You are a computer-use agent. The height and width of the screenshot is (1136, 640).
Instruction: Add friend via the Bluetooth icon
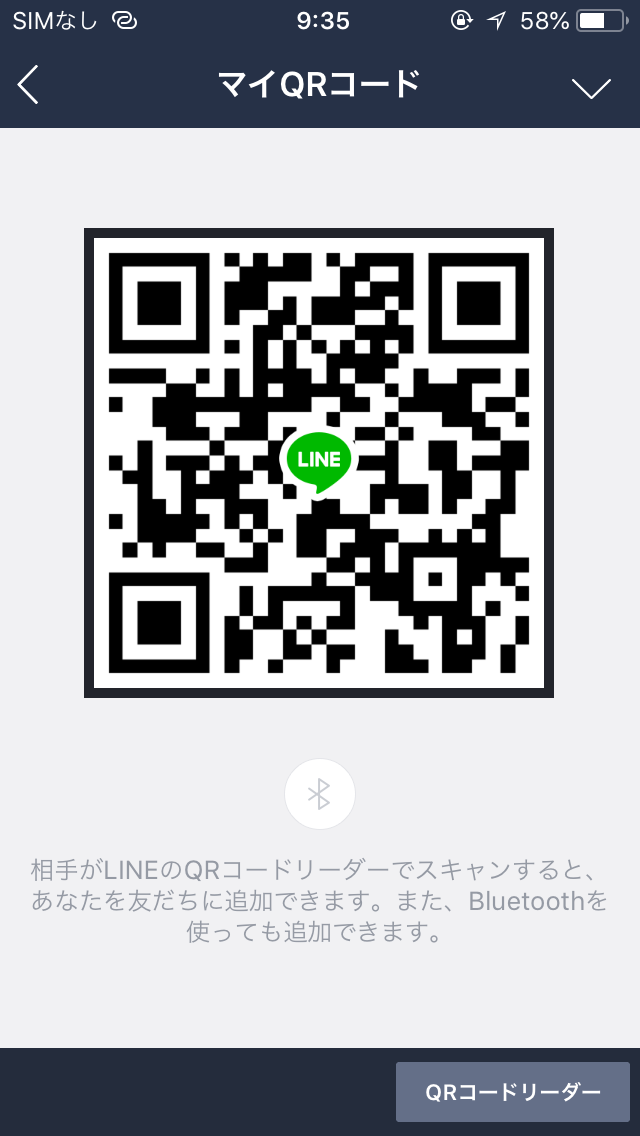point(319,794)
